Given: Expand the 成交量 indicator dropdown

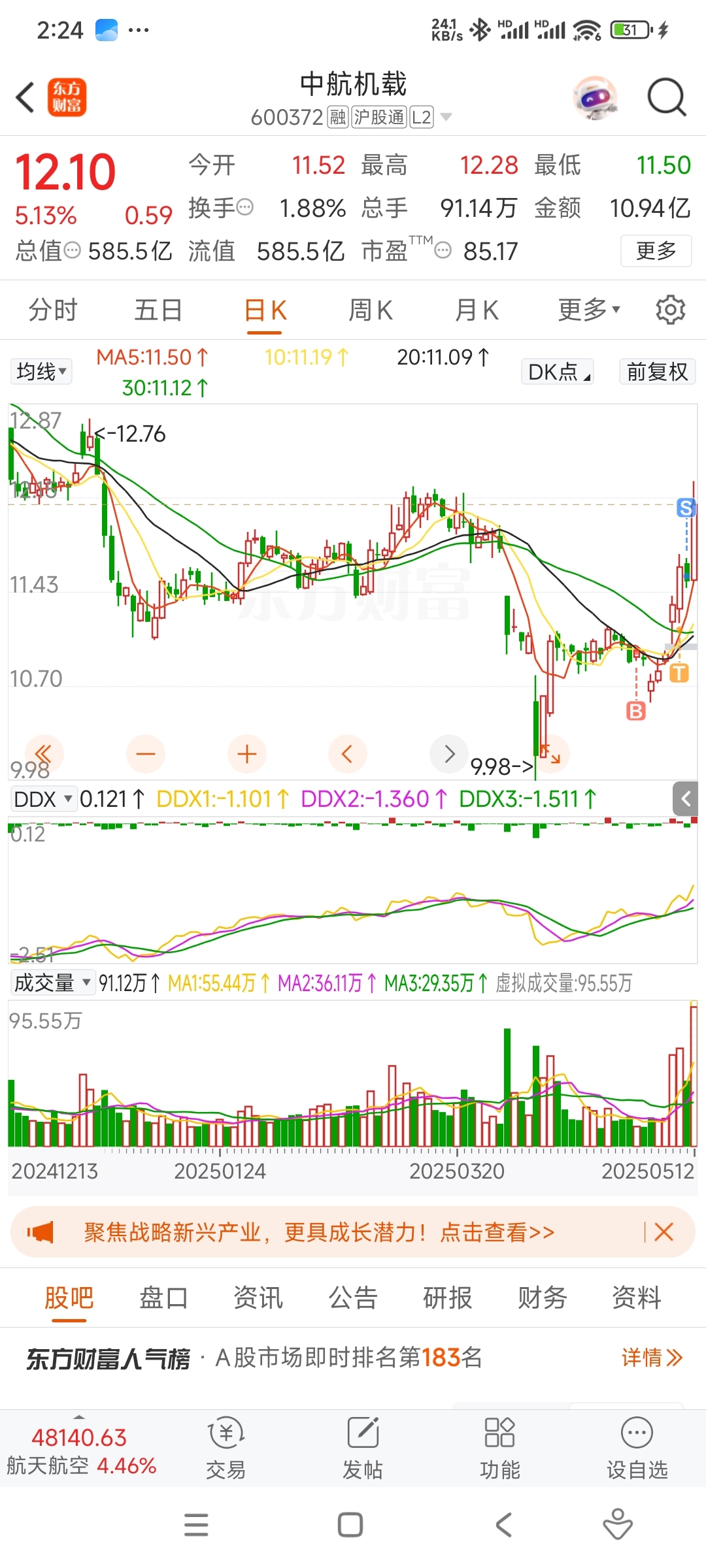Looking at the screenshot, I should point(52,983).
